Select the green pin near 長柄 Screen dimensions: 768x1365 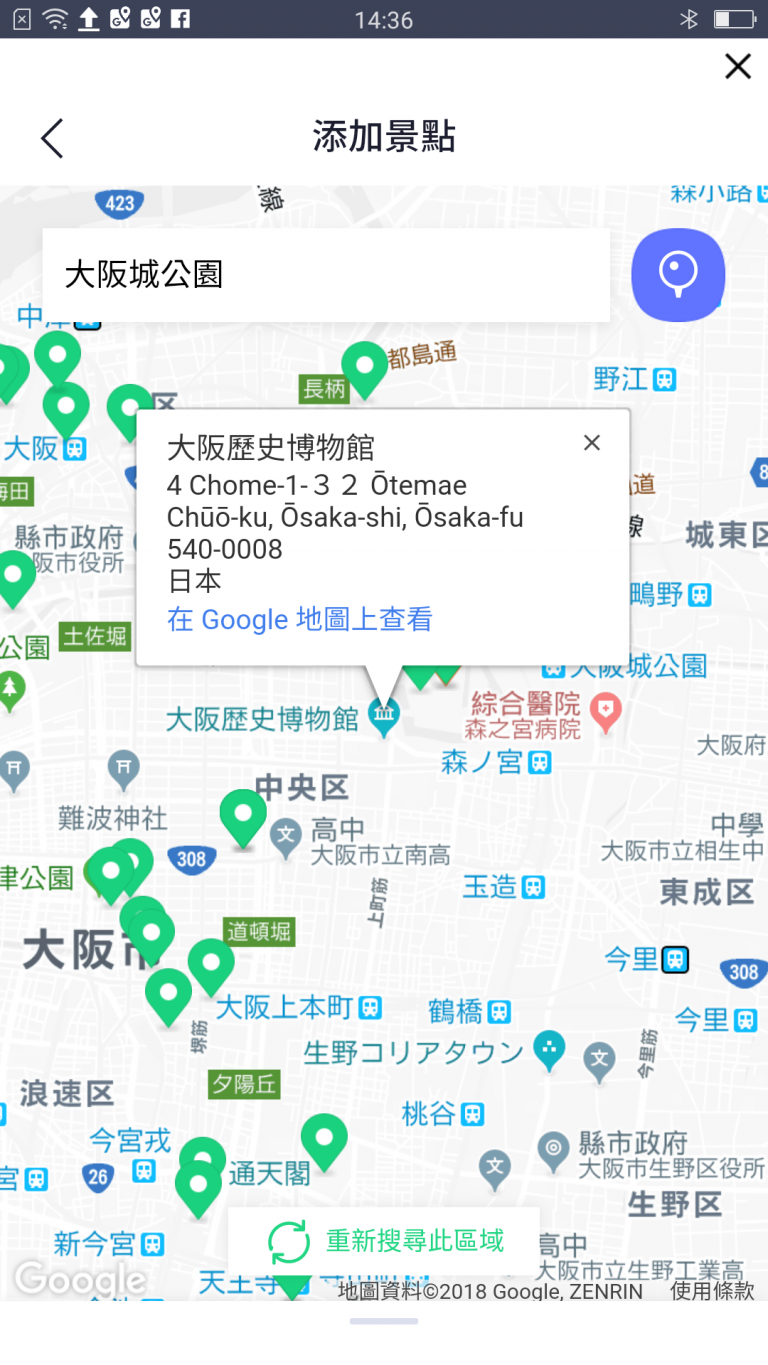365,369
